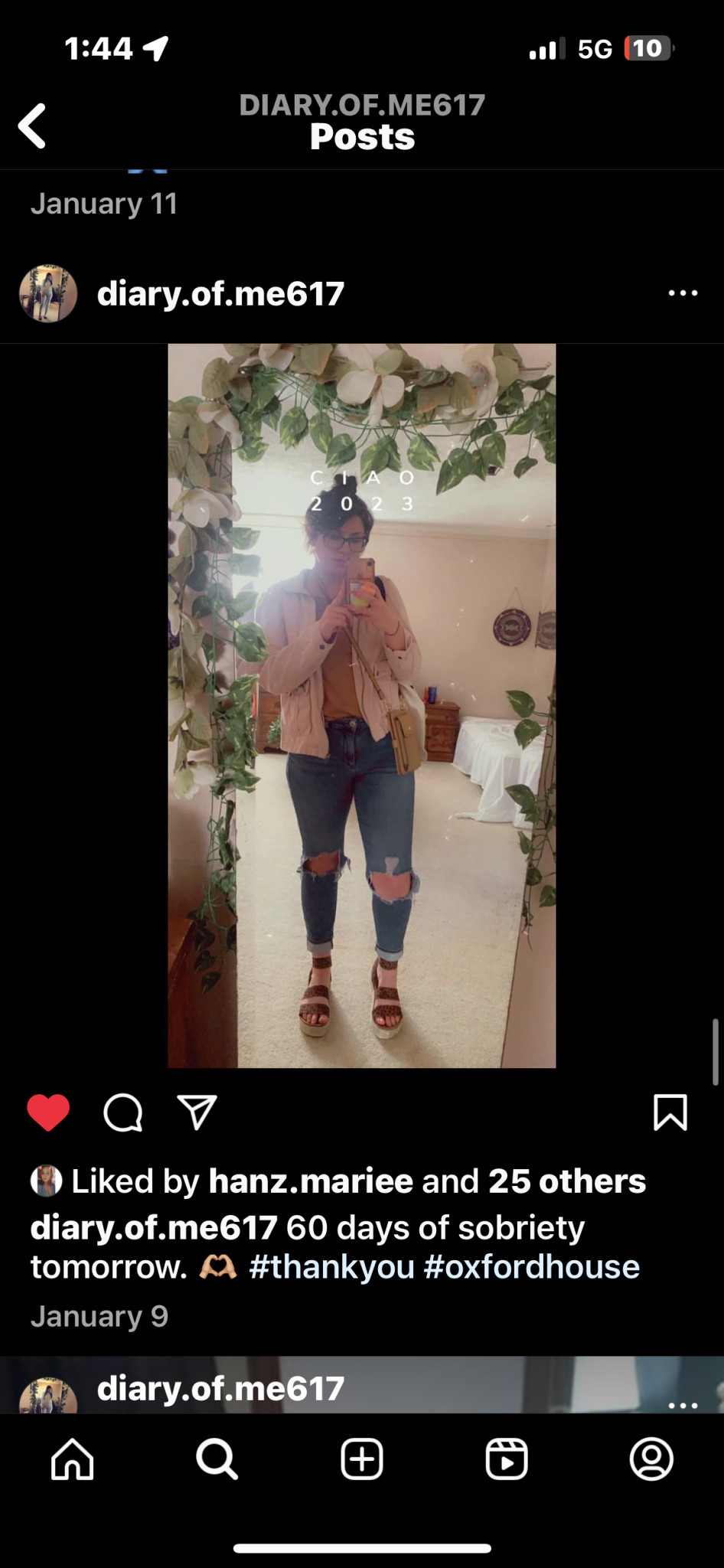Open the #thankyou hashtag
This screenshot has height=1568, width=724.
tap(331, 1267)
